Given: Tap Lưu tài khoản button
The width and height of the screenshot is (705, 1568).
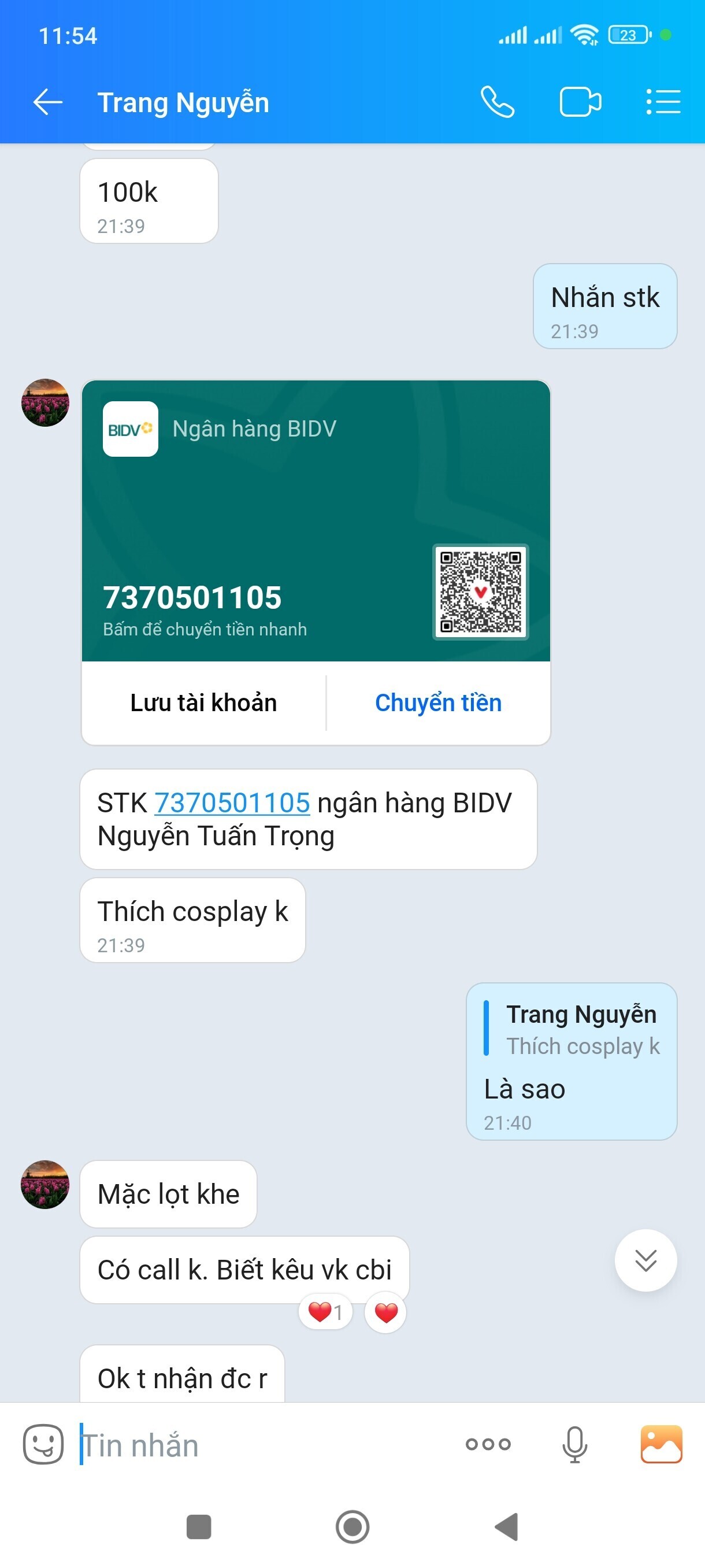Looking at the screenshot, I should (204, 702).
